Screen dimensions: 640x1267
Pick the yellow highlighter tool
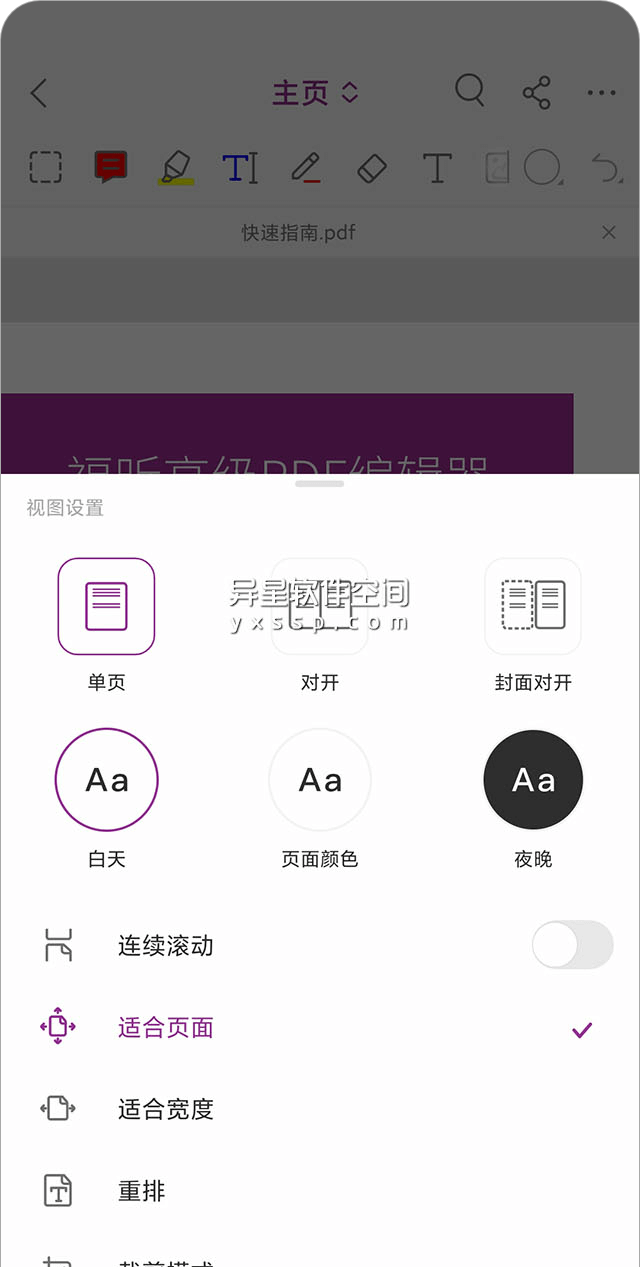click(x=176, y=167)
